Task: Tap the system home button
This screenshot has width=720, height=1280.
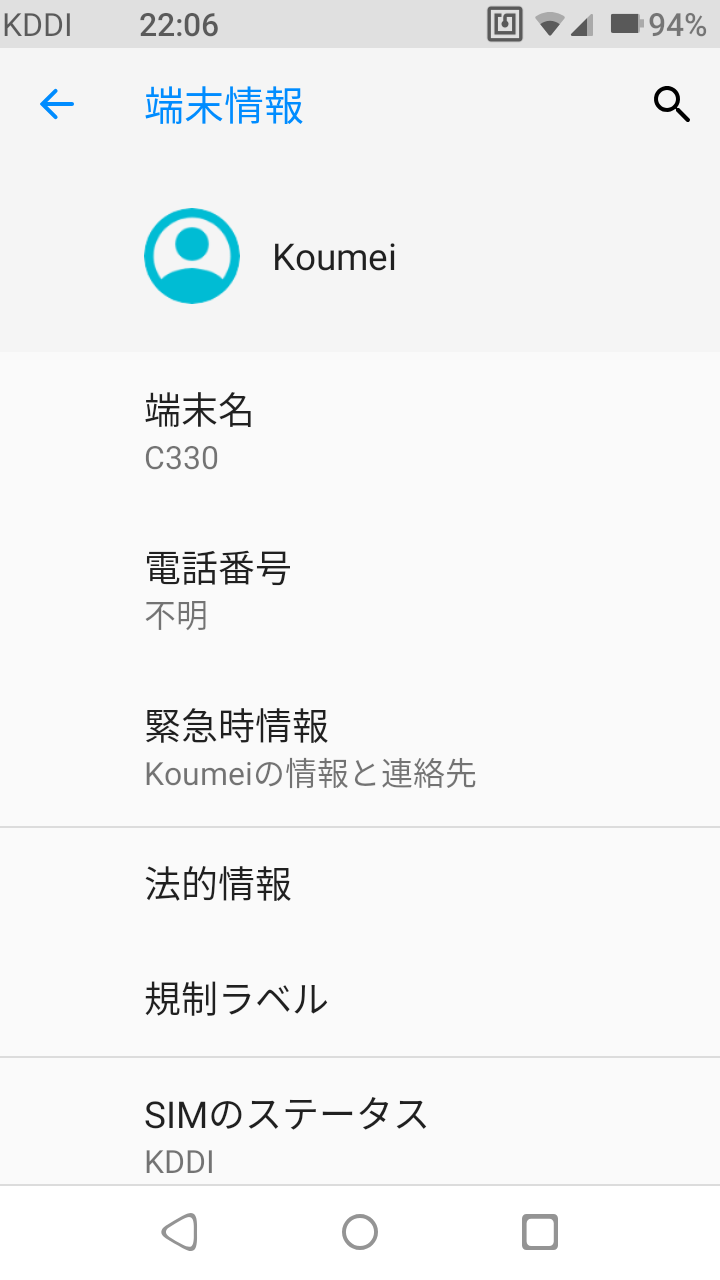Action: coord(360,1232)
